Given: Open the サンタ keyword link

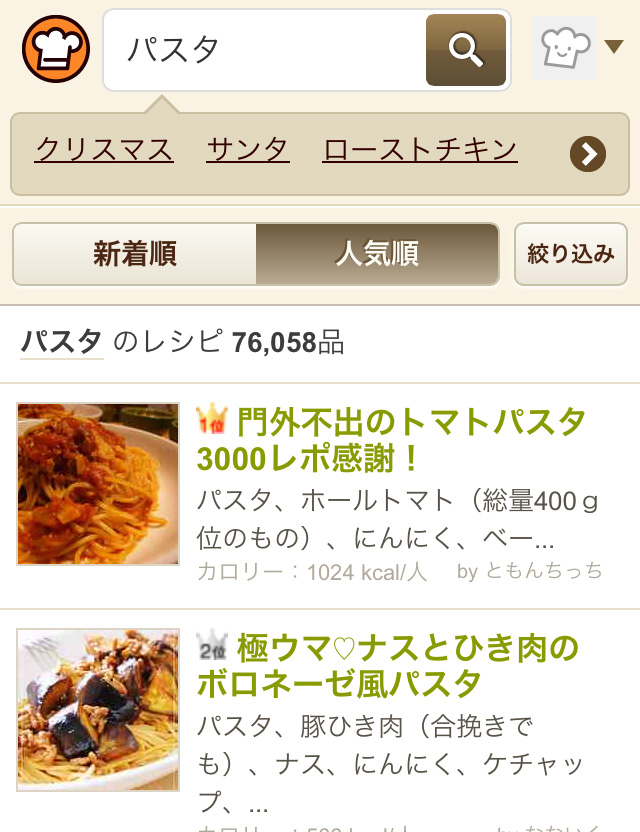Looking at the screenshot, I should click(x=248, y=150).
